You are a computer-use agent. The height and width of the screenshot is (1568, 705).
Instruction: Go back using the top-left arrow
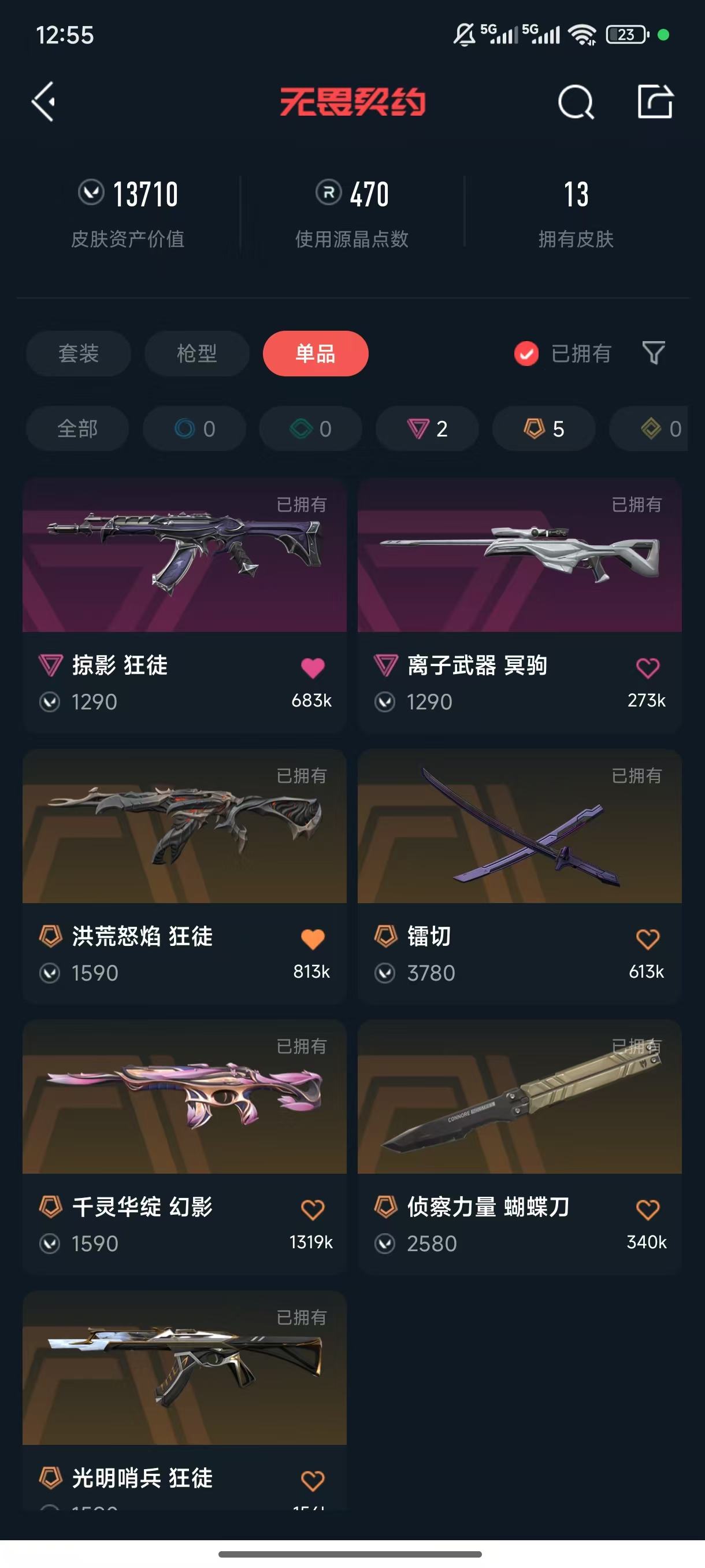tap(44, 102)
